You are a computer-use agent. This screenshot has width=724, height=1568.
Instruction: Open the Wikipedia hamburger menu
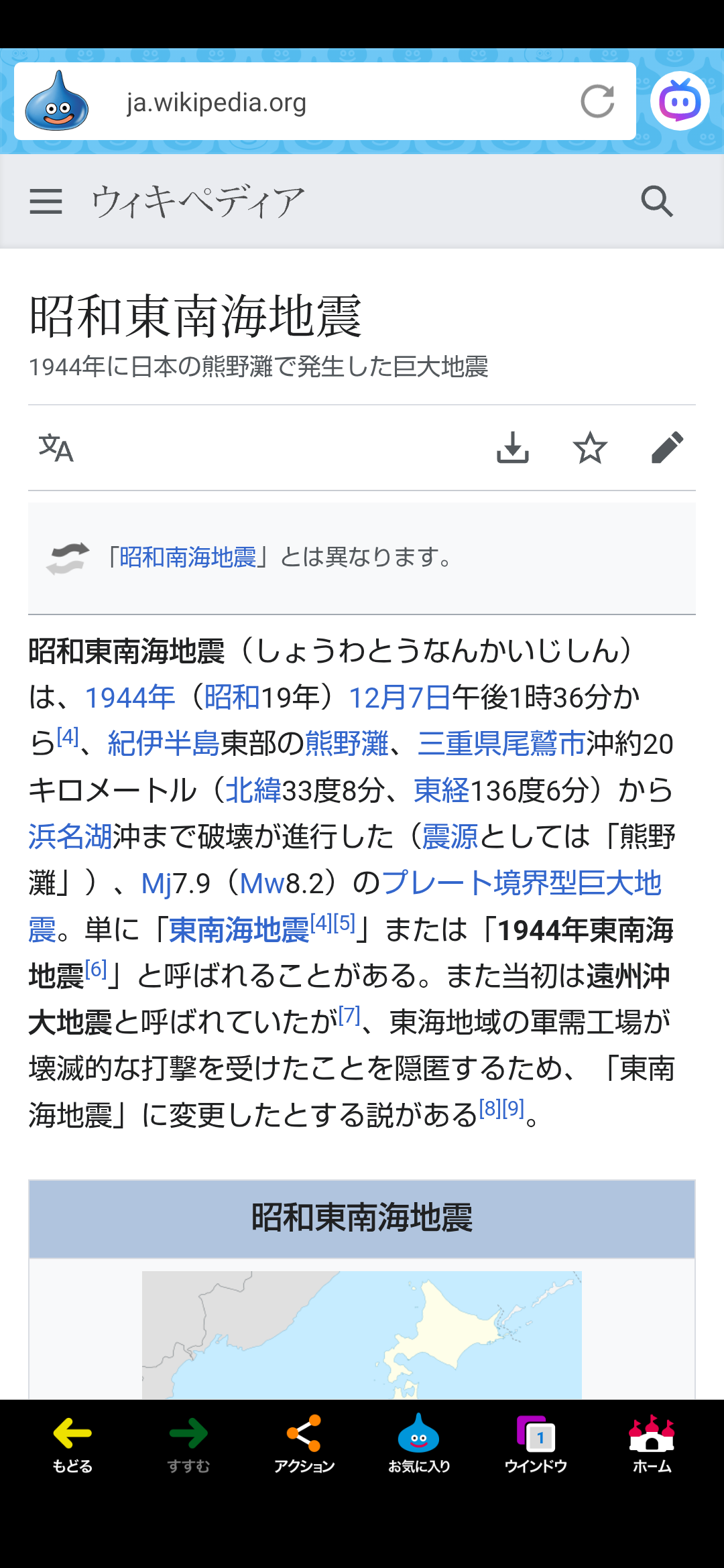(x=46, y=201)
